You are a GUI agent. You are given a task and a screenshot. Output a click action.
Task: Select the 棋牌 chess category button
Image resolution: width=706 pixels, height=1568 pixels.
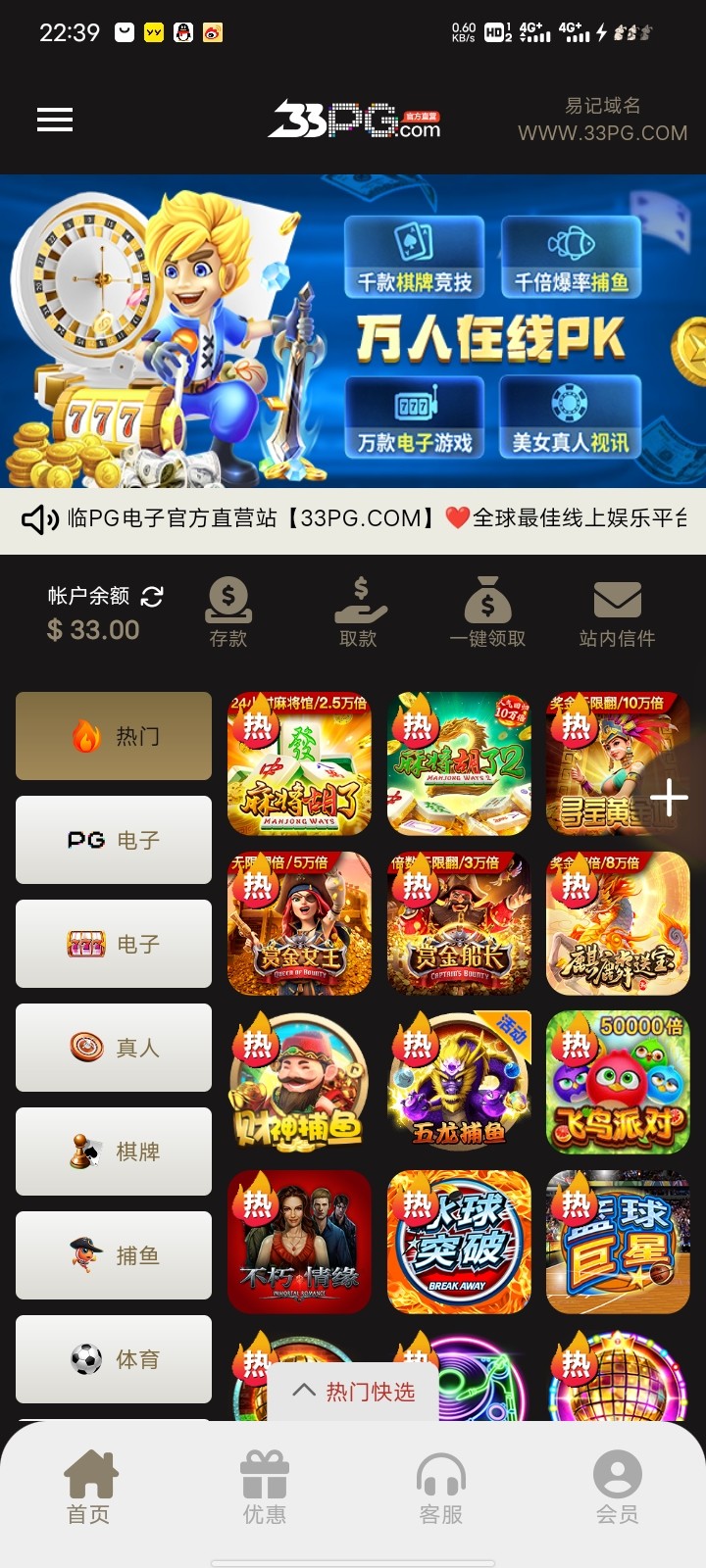click(x=112, y=1151)
